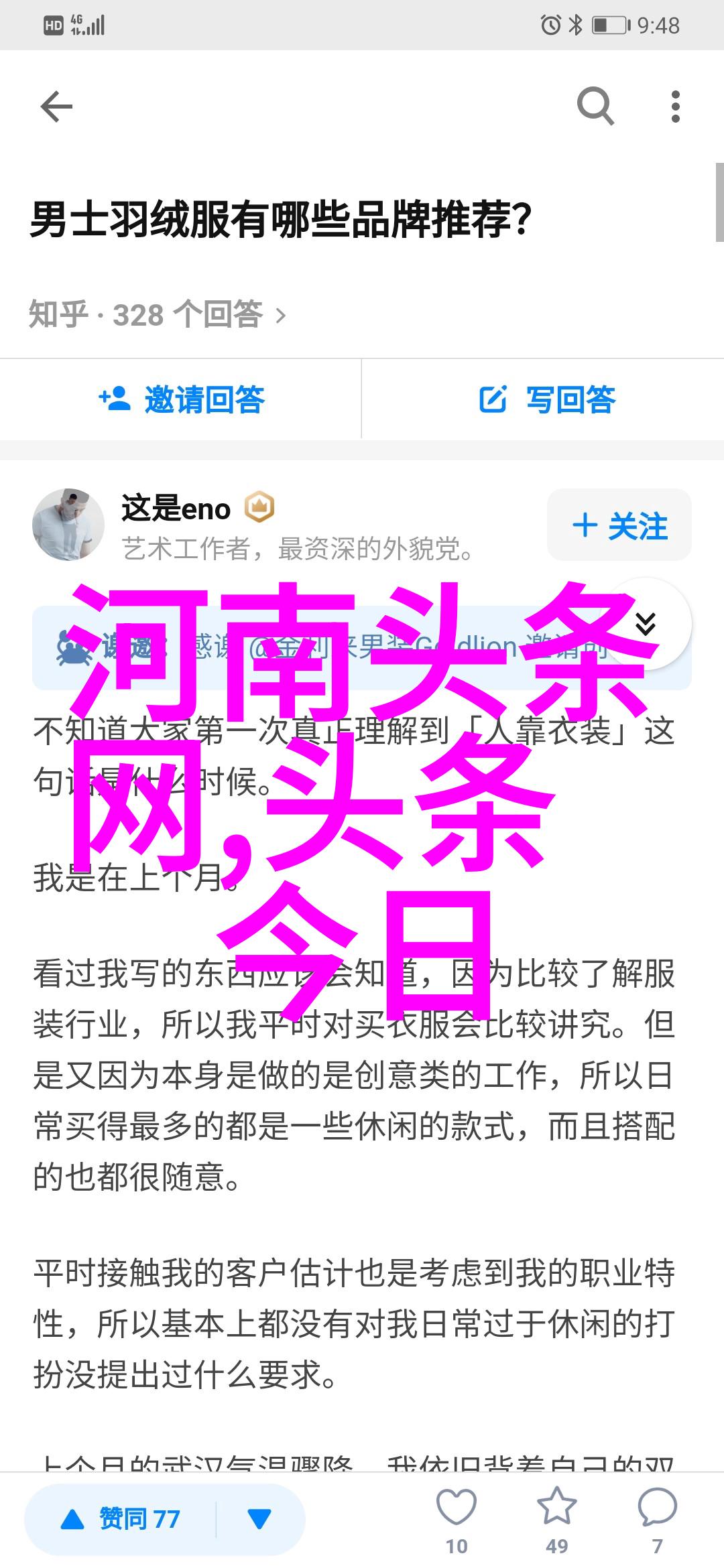Like the answer with heart icon
The image size is (724, 1568).
tap(457, 1508)
